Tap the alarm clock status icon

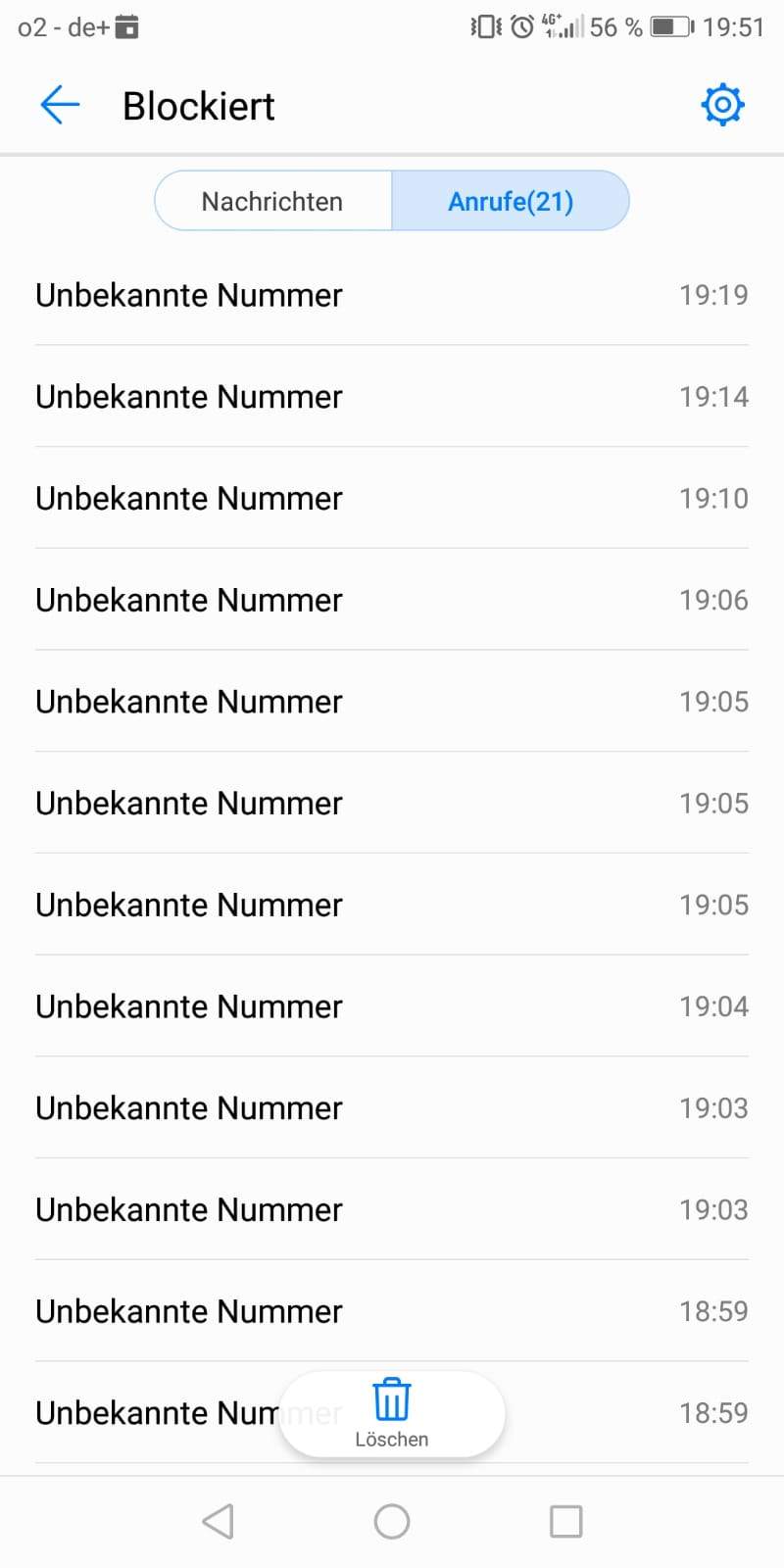520,26
